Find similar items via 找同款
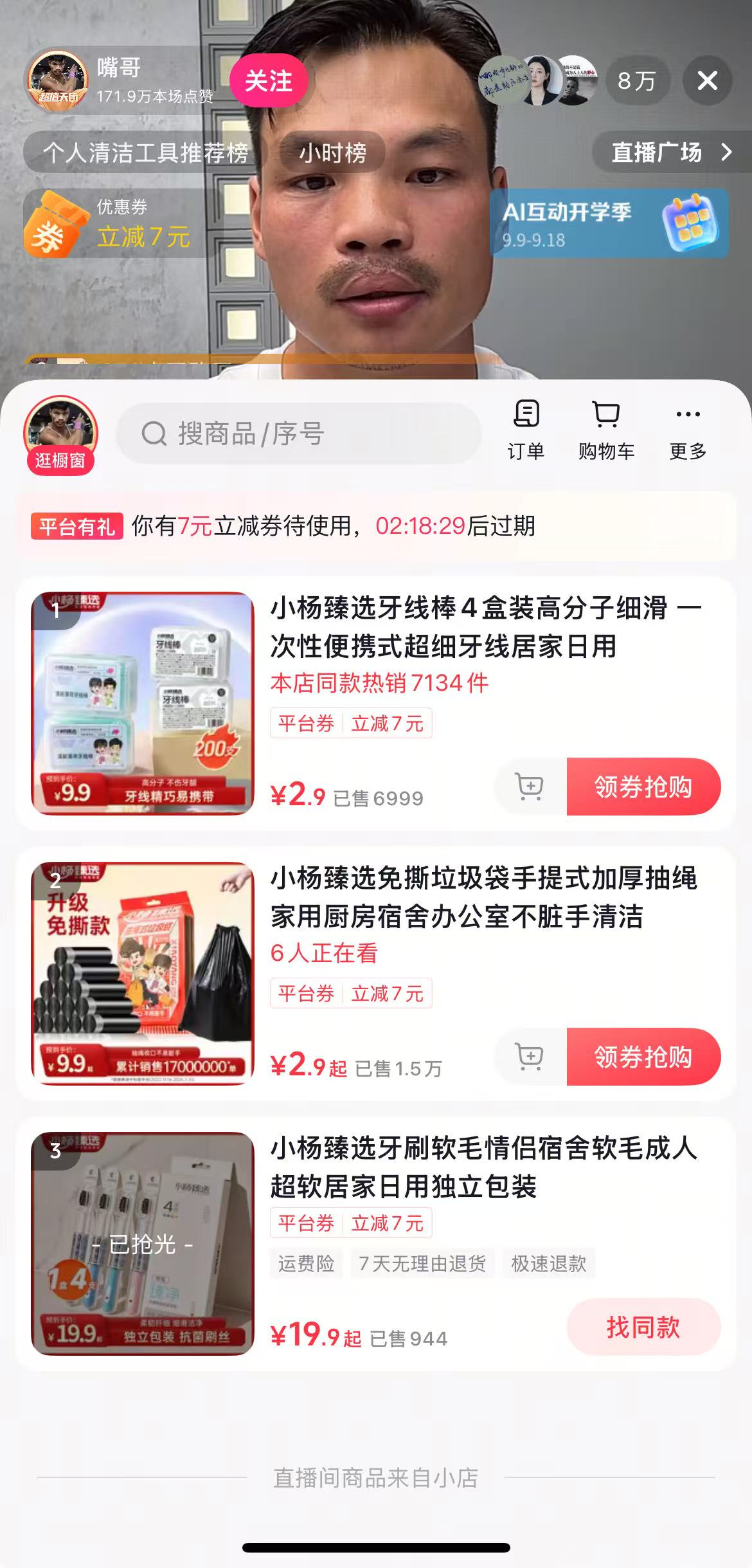 (643, 1327)
